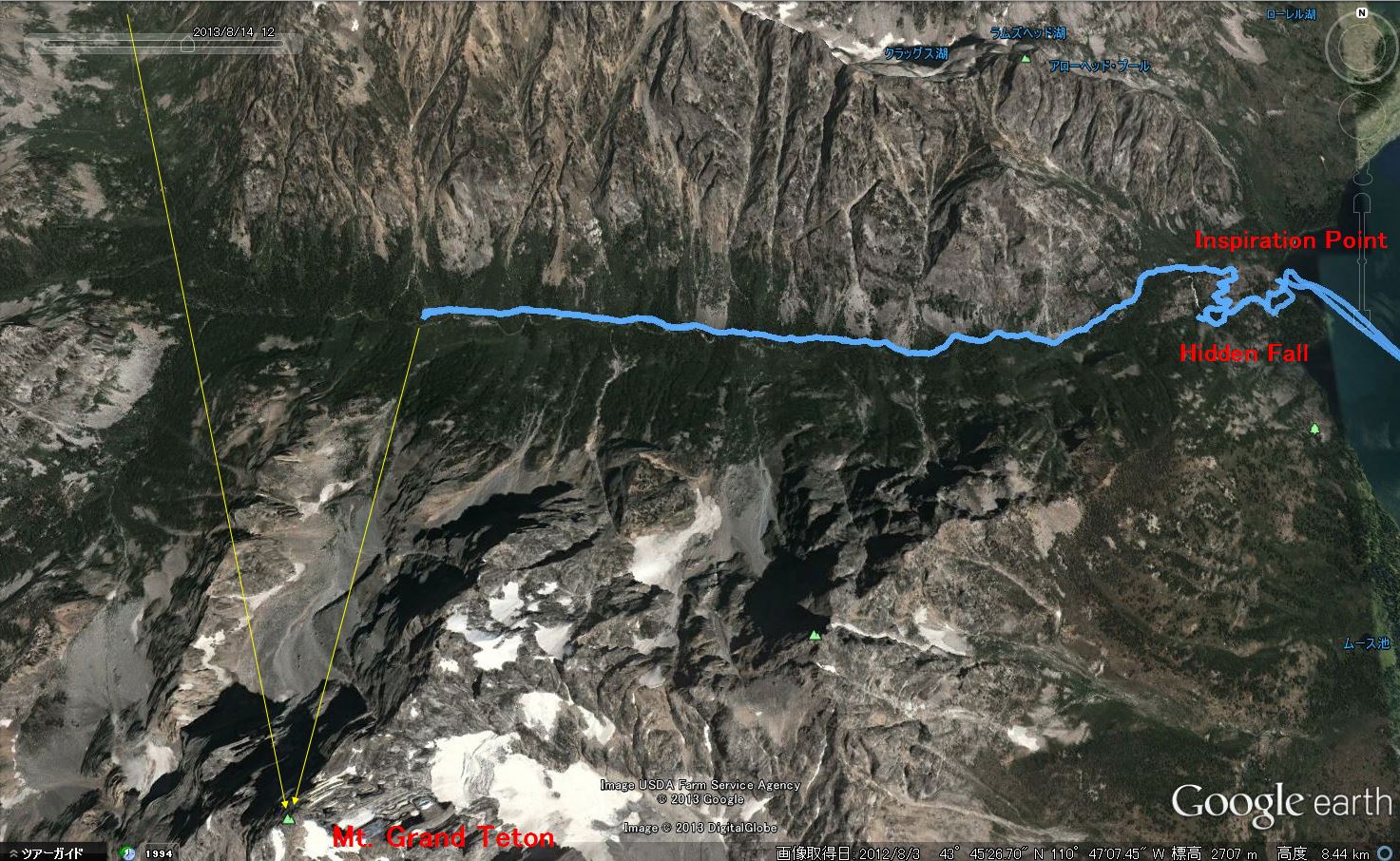1400x861 pixels.
Task: Open the アローヘッド・プール place label
Action: point(1099,67)
